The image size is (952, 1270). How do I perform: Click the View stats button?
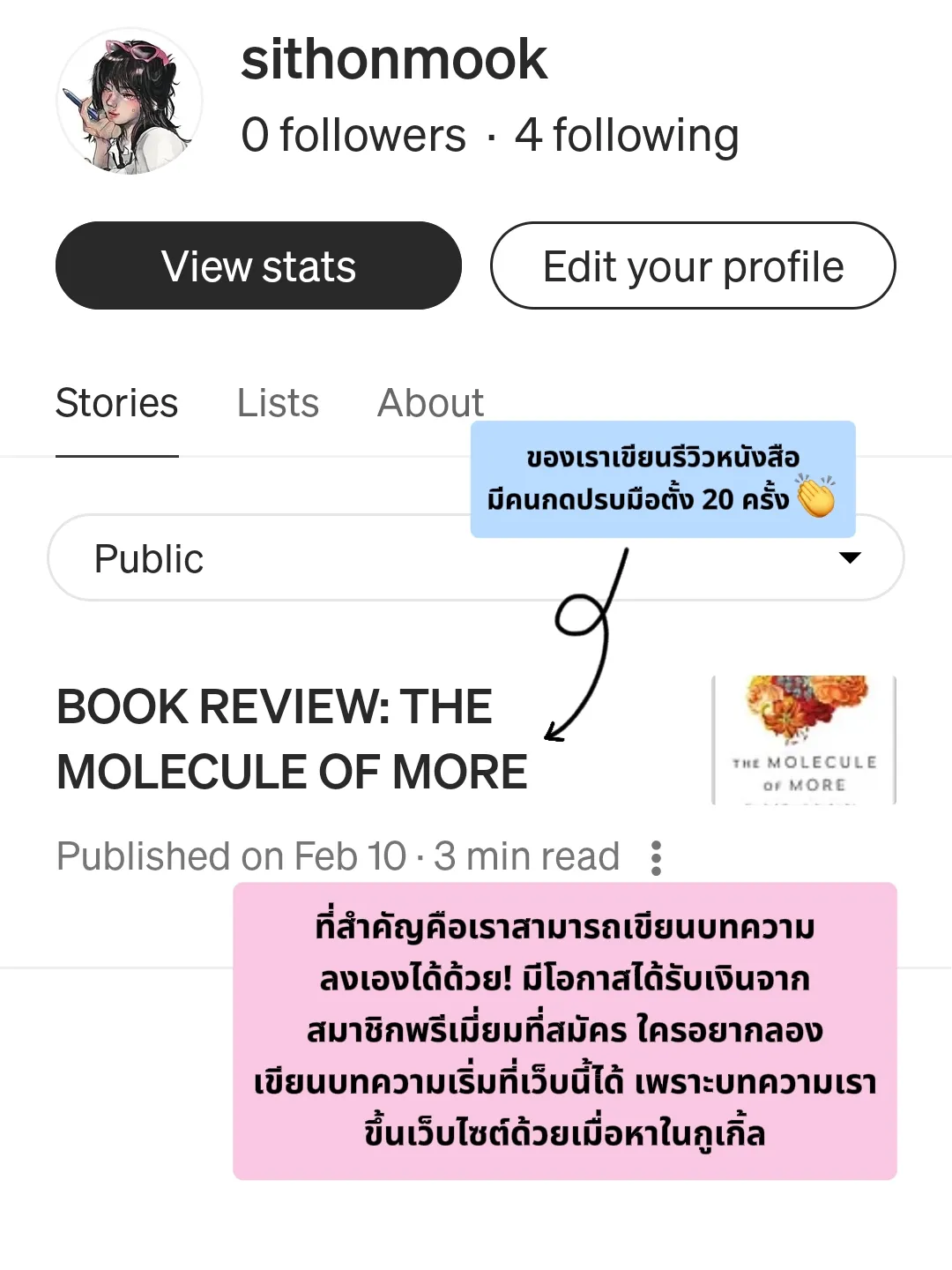click(x=257, y=265)
